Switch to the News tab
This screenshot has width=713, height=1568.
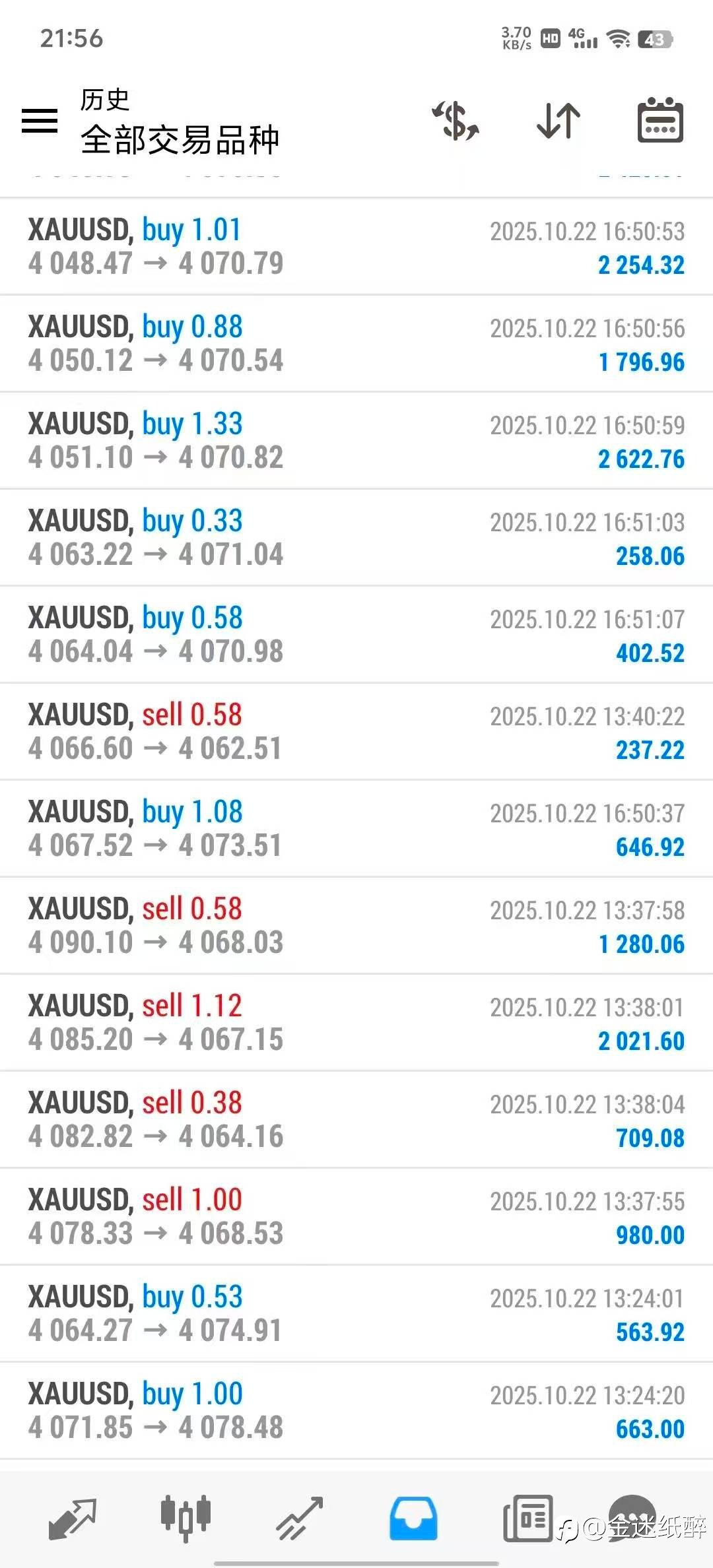[527, 1518]
